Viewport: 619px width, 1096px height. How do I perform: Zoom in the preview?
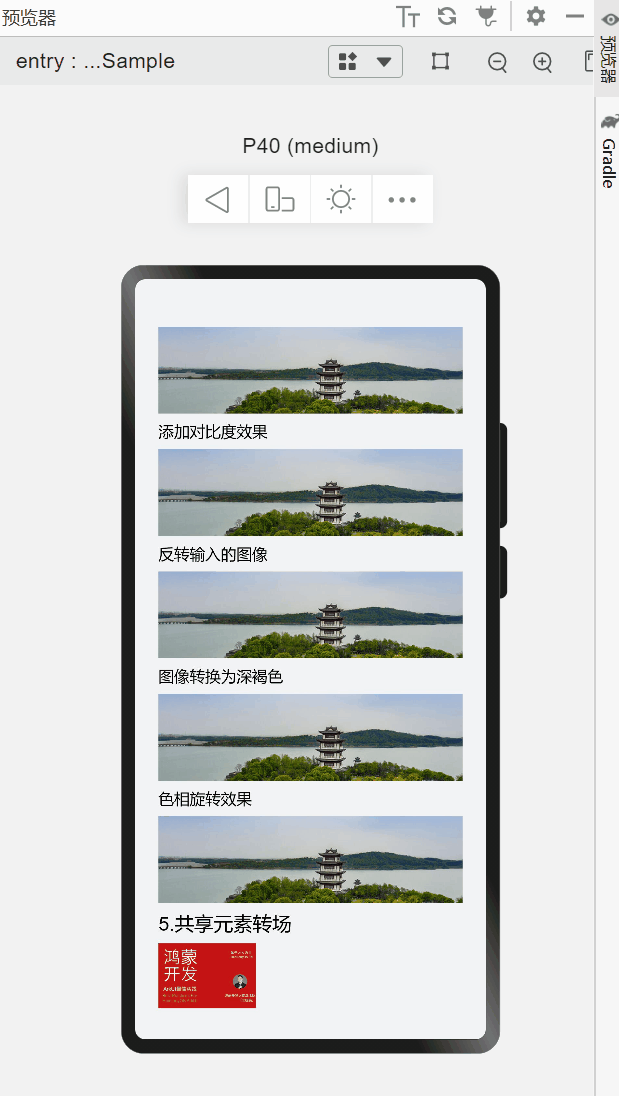click(543, 62)
